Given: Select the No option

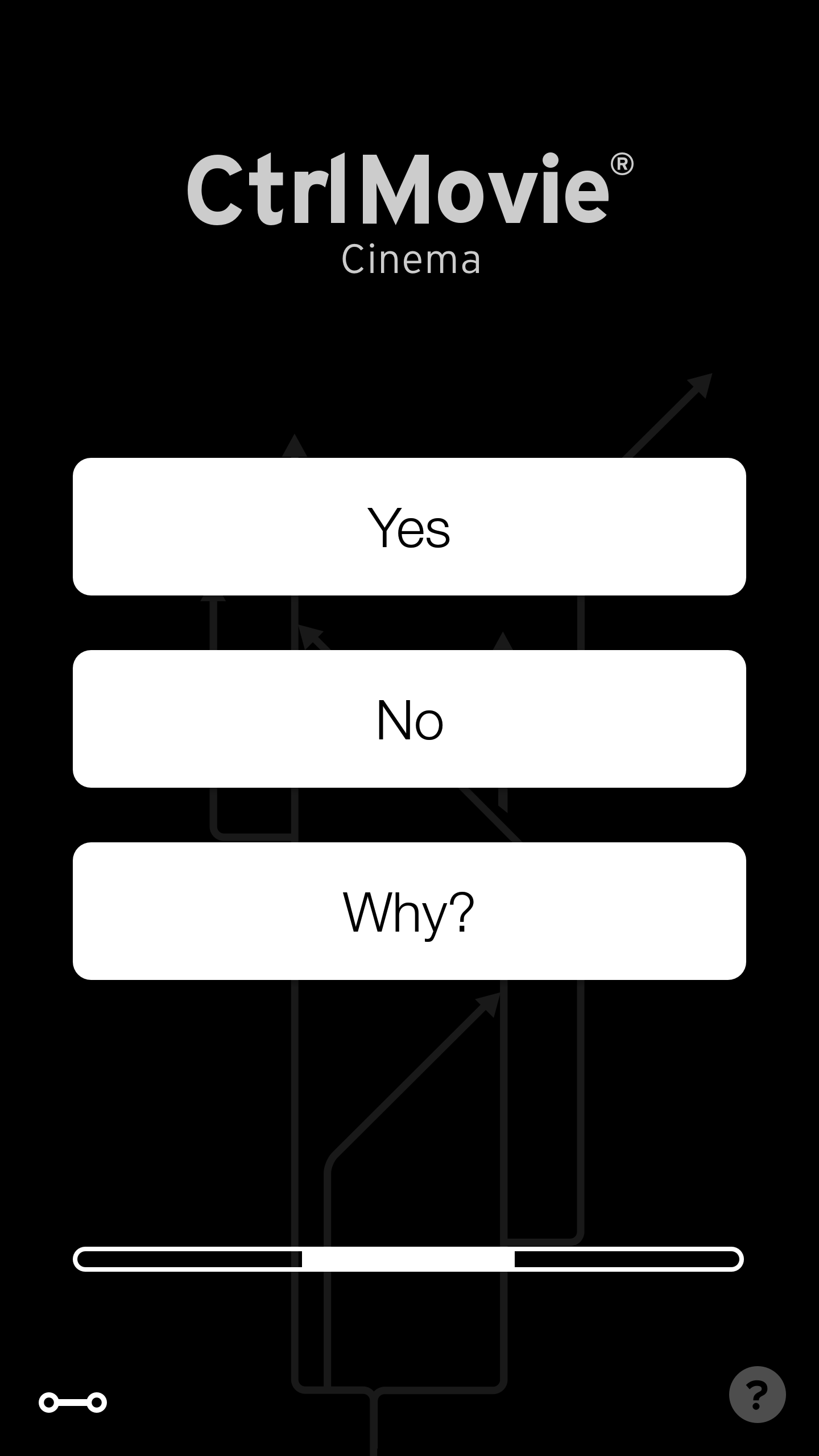Looking at the screenshot, I should 409,719.
